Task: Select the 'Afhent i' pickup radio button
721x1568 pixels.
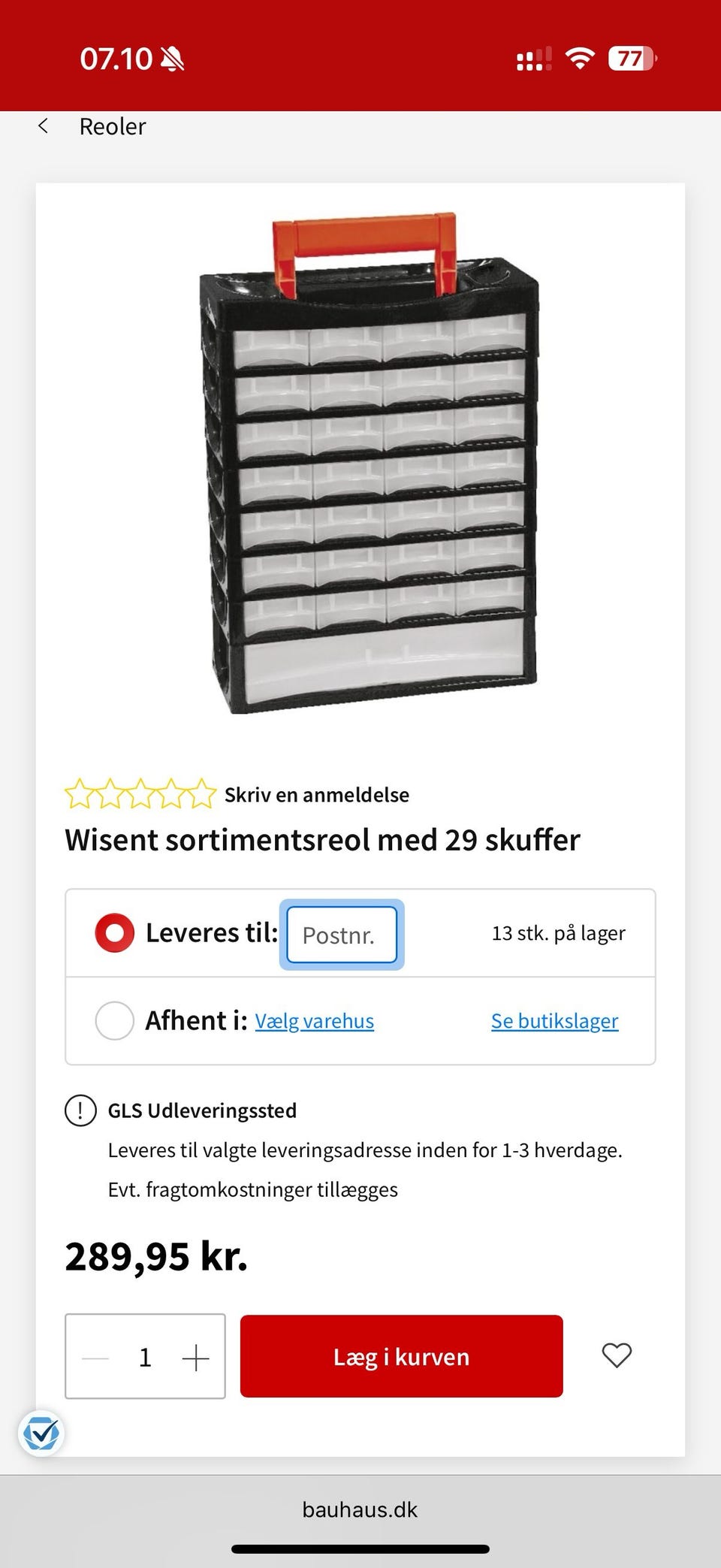Action: (114, 1020)
